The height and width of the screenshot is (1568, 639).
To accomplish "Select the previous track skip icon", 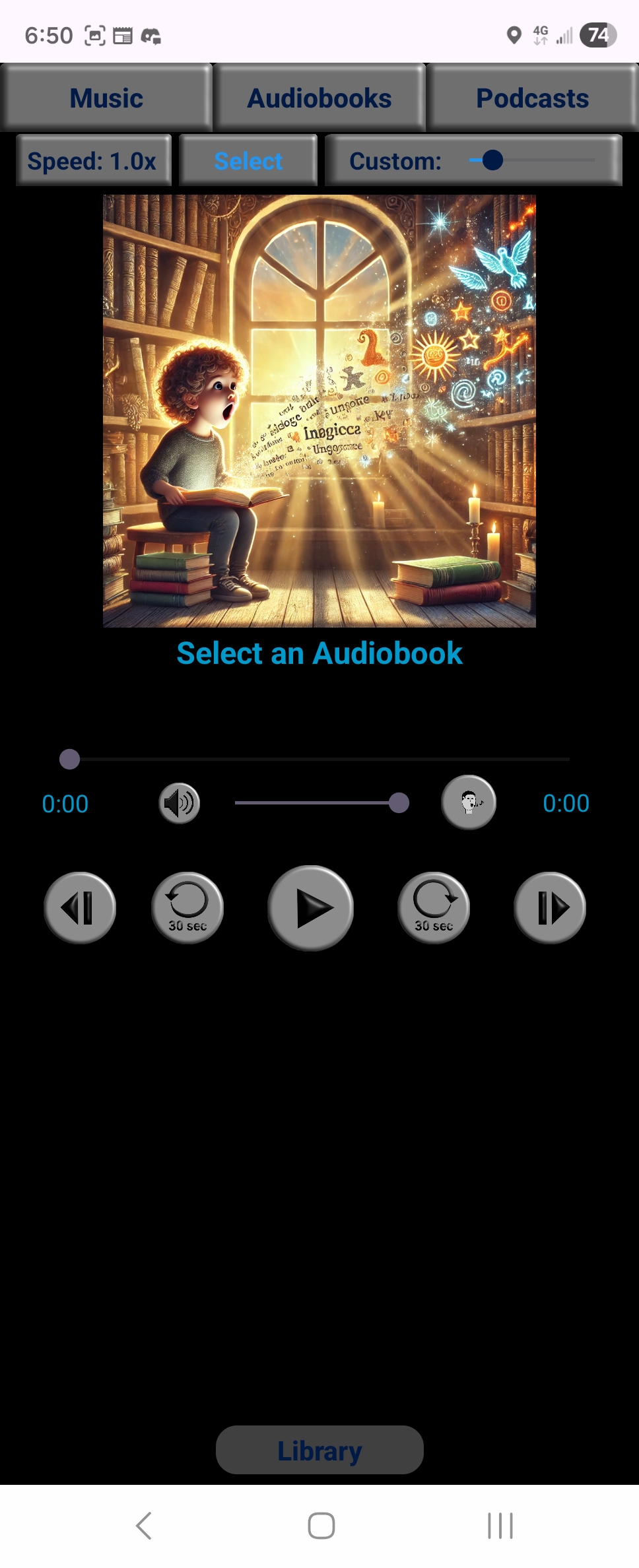I will point(79,907).
